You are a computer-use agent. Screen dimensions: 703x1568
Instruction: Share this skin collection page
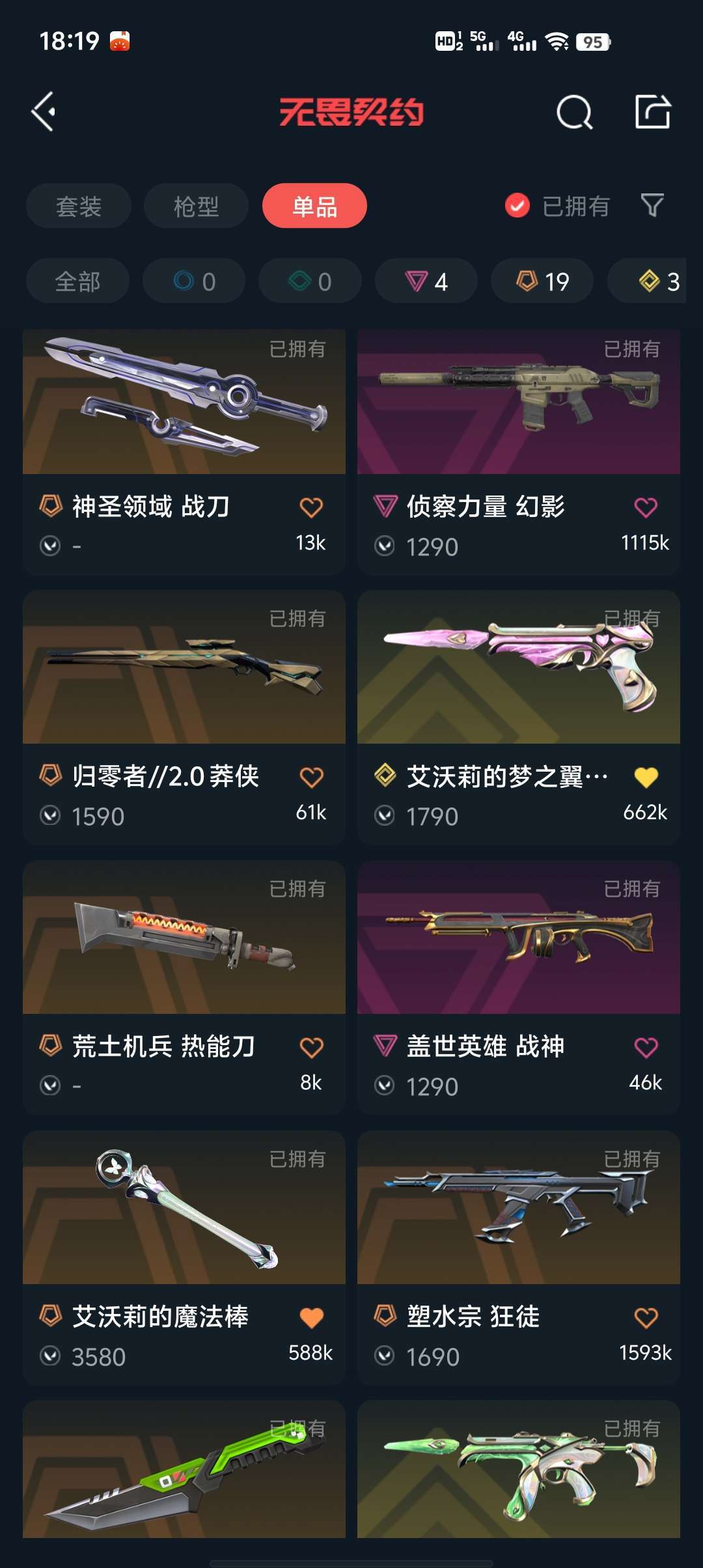tap(653, 112)
